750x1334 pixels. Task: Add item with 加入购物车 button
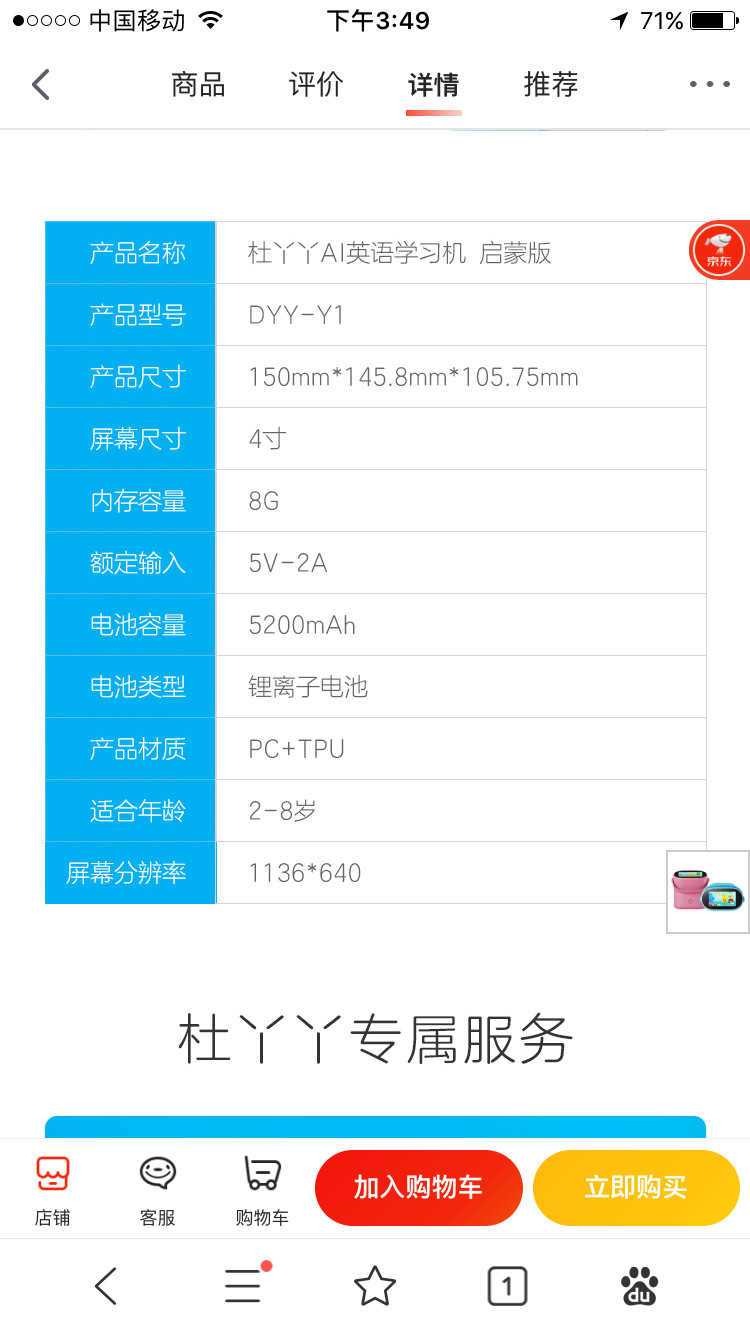pos(419,1188)
